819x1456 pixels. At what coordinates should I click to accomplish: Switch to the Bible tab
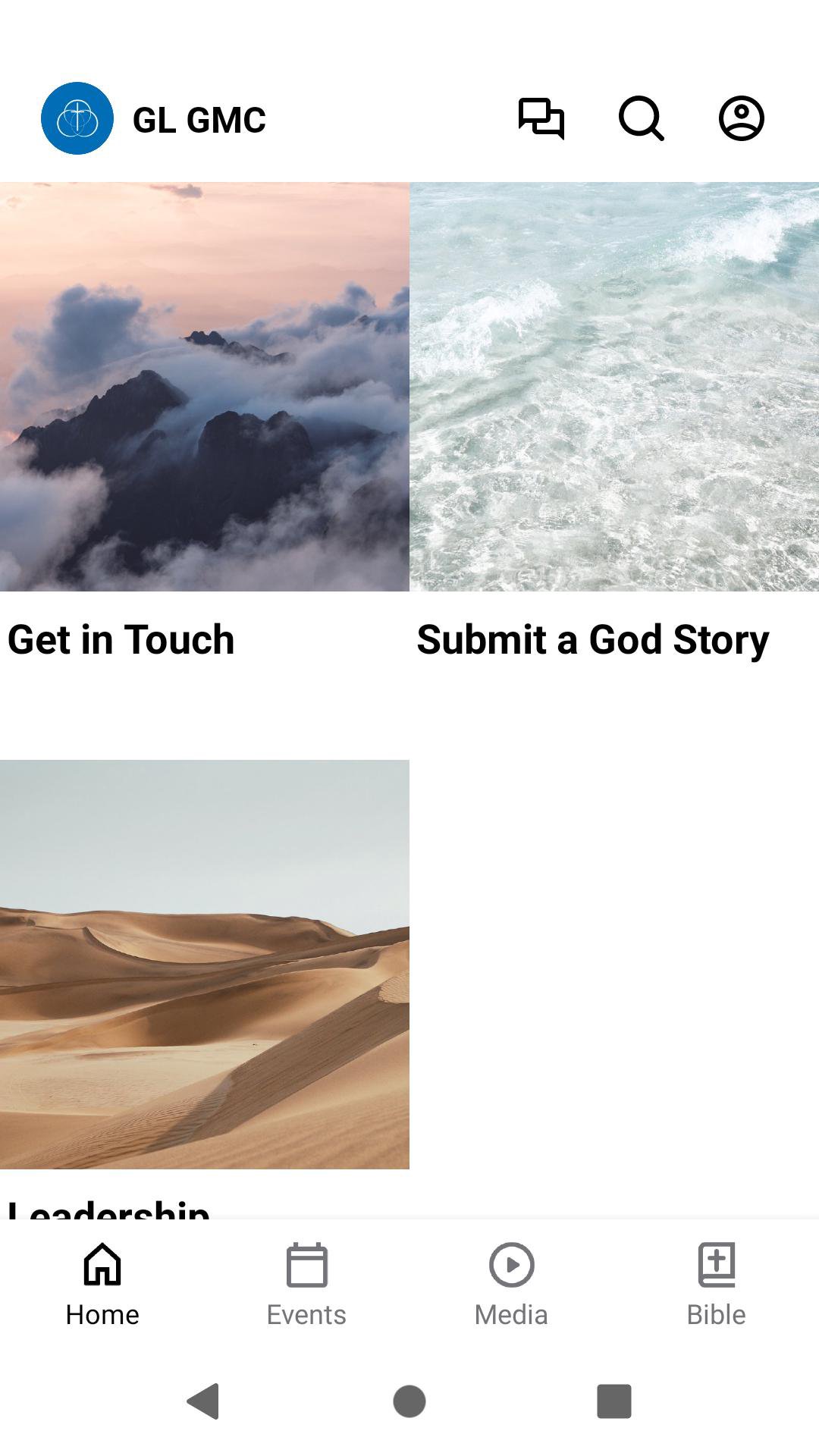(x=716, y=1285)
